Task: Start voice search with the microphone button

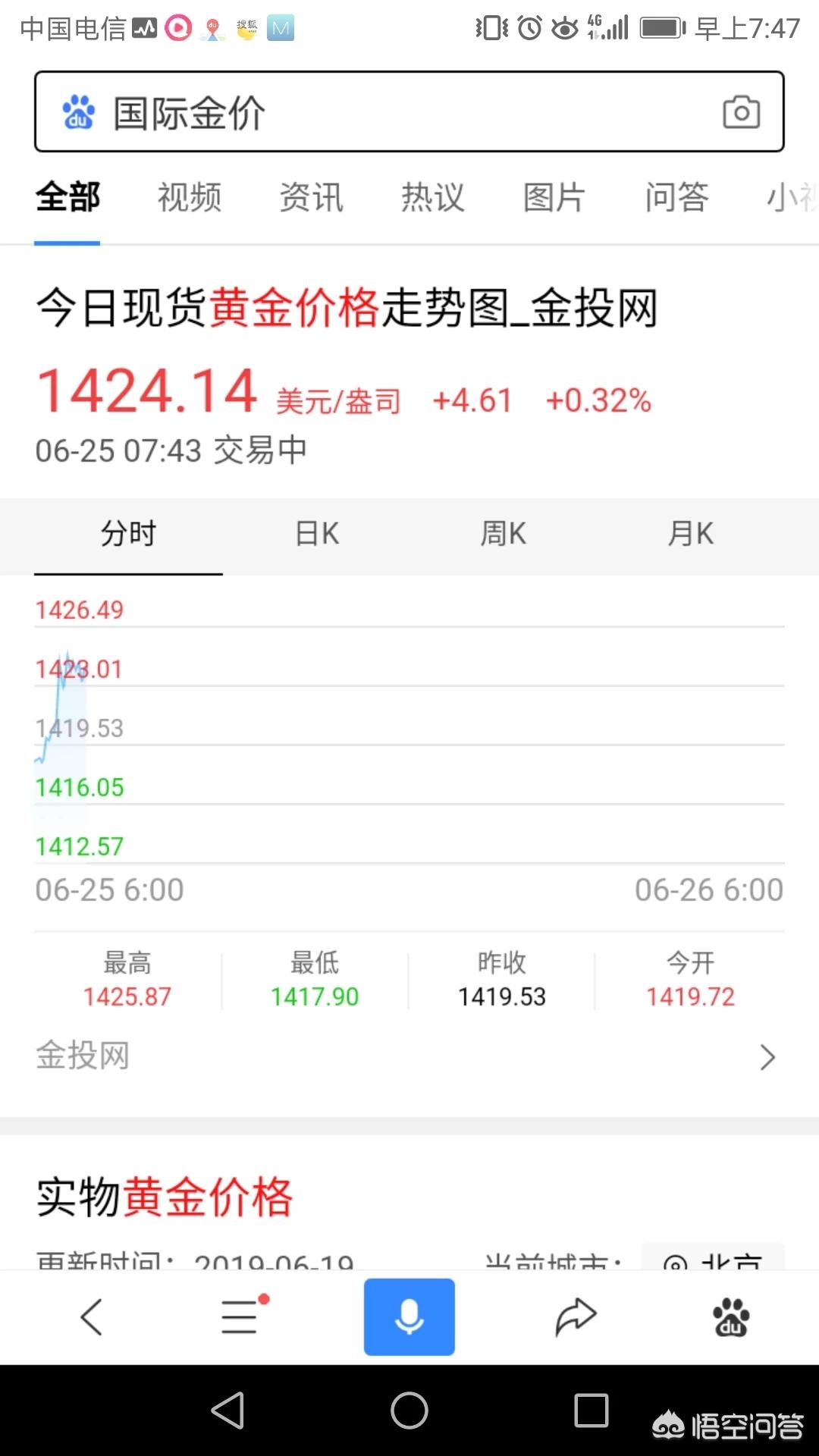Action: [409, 1316]
